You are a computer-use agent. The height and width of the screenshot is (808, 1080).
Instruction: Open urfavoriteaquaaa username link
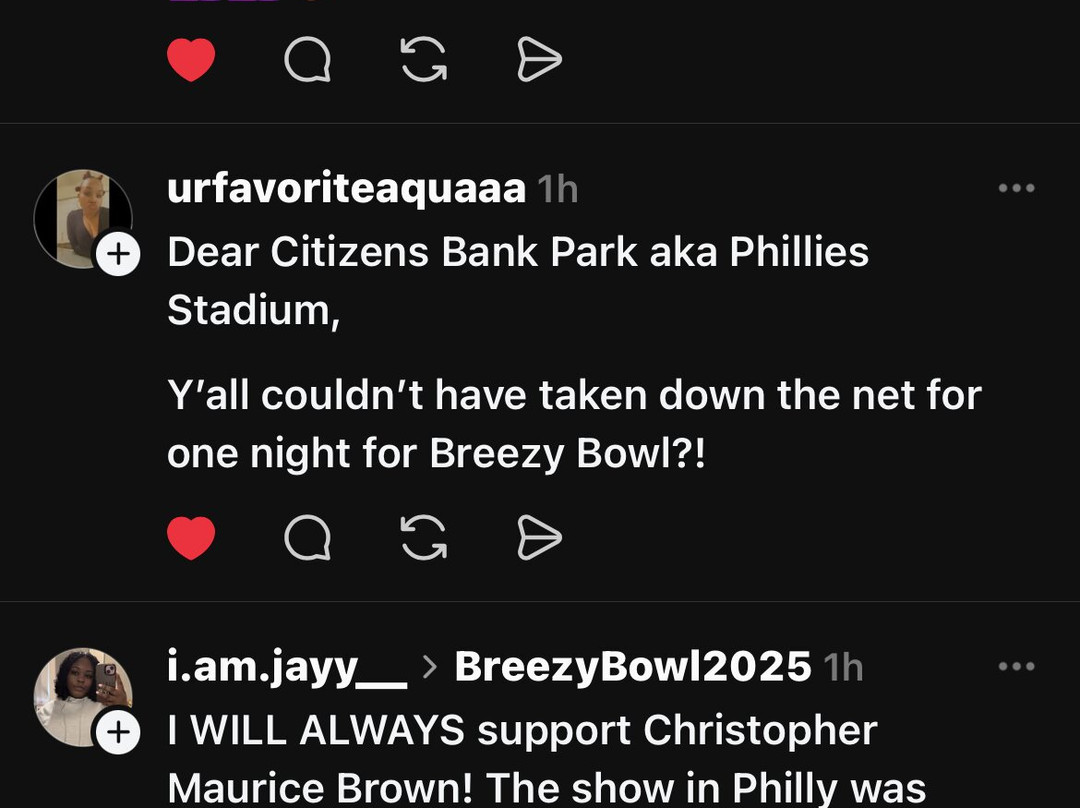(346, 188)
